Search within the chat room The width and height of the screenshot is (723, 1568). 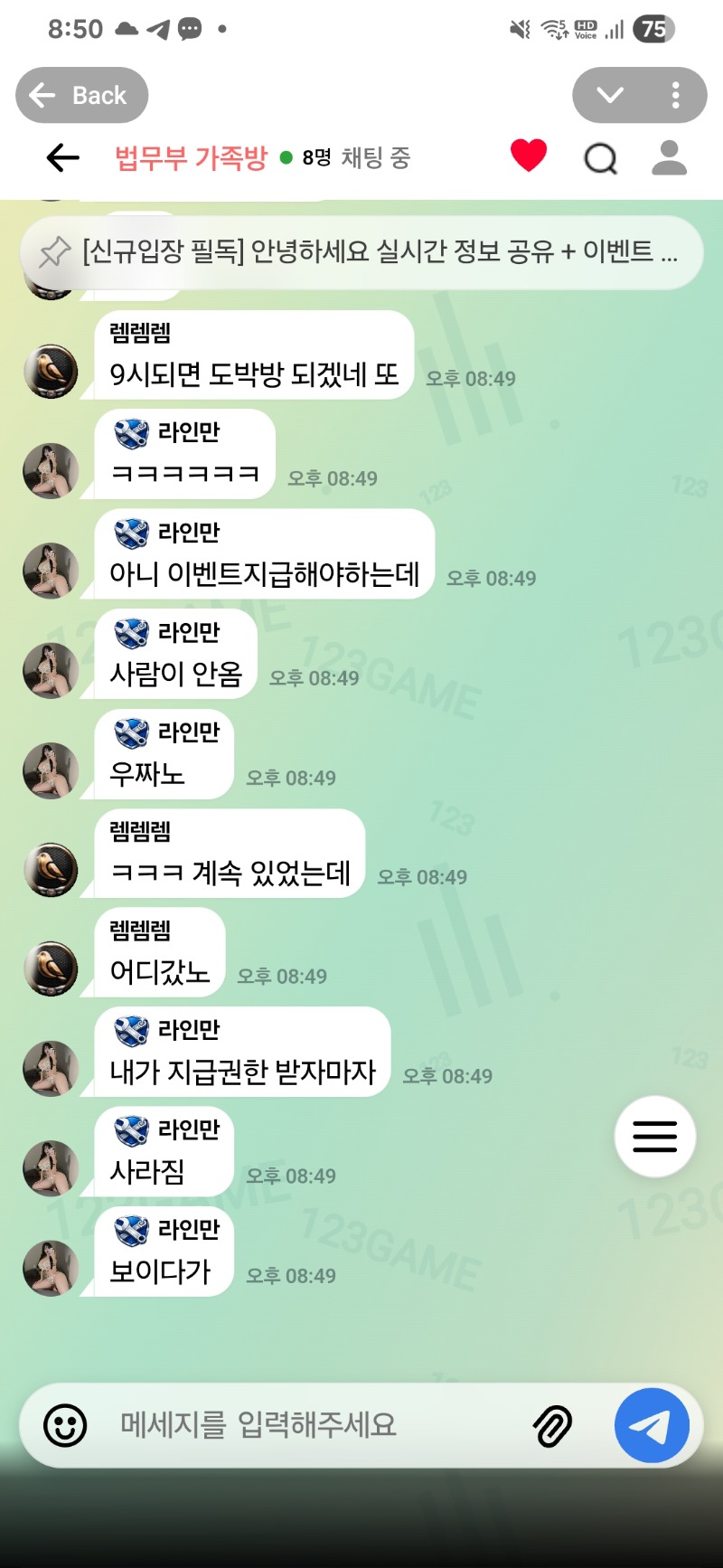tap(600, 158)
